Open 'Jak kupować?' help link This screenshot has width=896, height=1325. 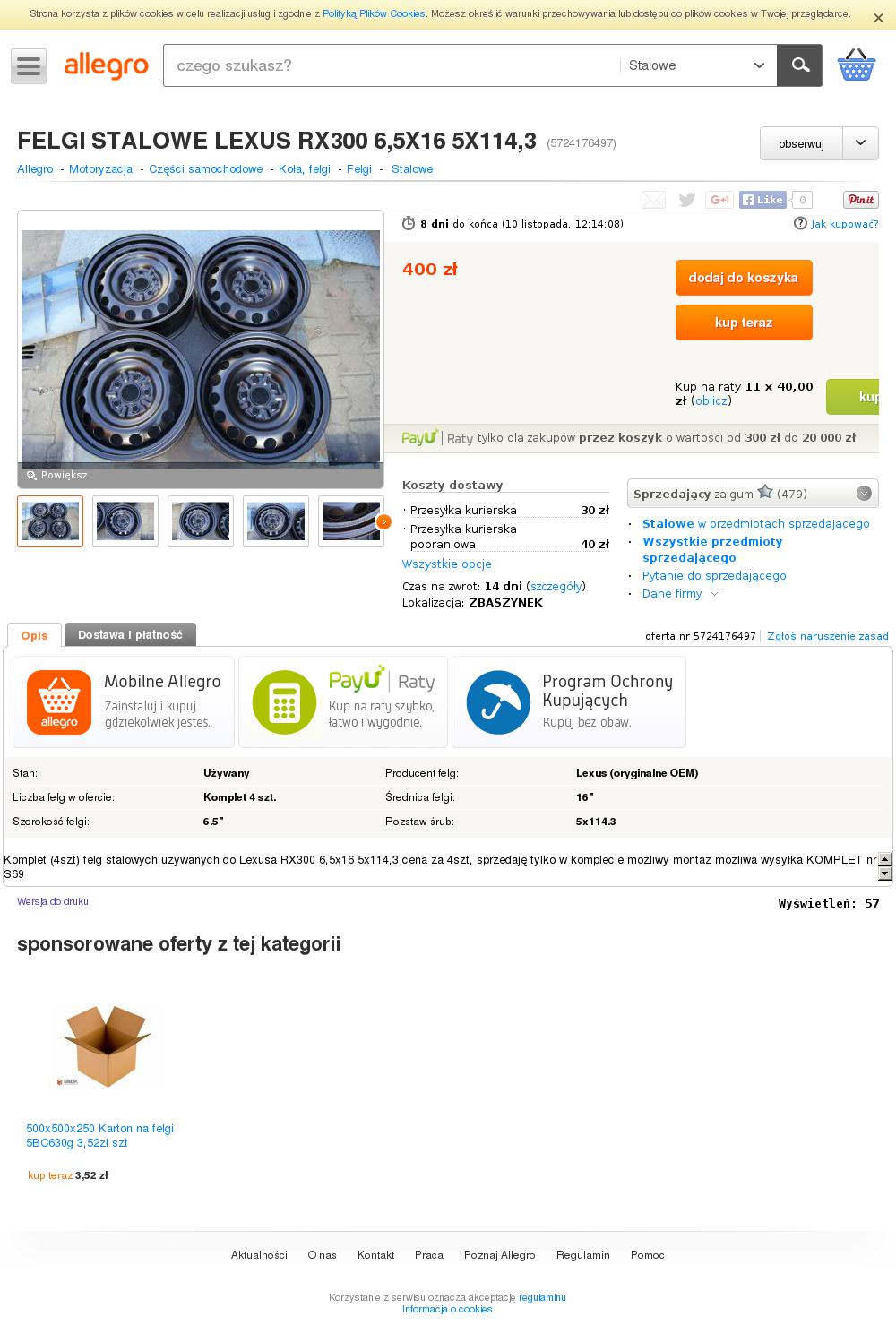tap(843, 224)
